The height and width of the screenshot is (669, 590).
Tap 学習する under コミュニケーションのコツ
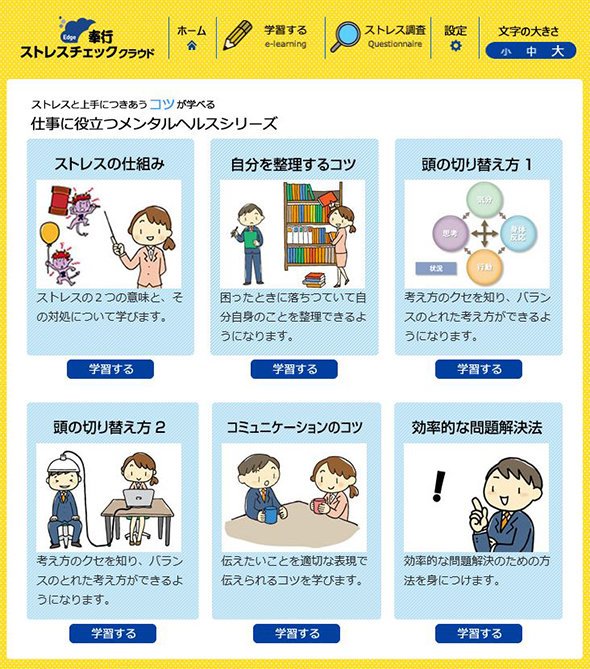pos(296,633)
